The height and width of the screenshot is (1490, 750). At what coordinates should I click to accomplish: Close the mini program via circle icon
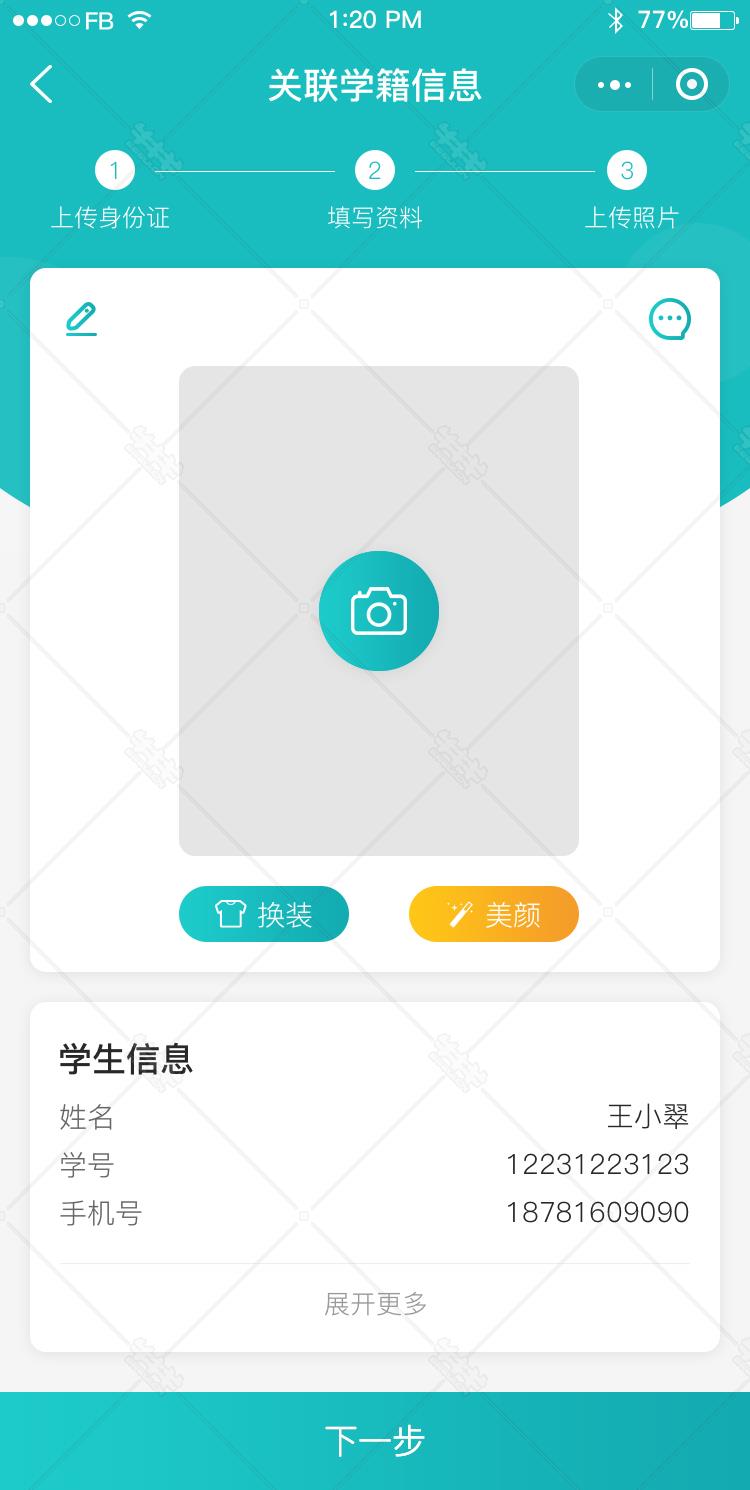click(692, 85)
